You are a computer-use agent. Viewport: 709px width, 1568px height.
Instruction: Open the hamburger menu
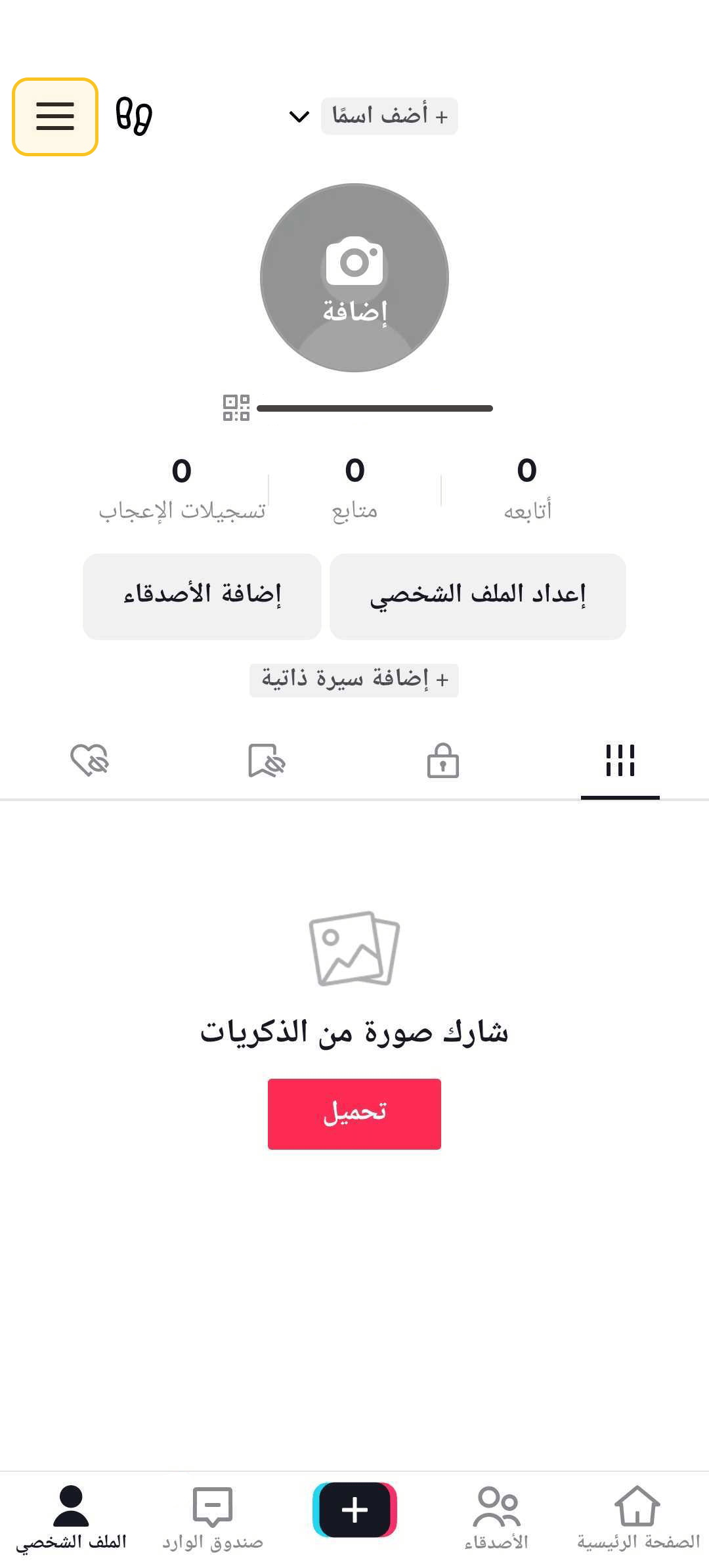(x=55, y=117)
